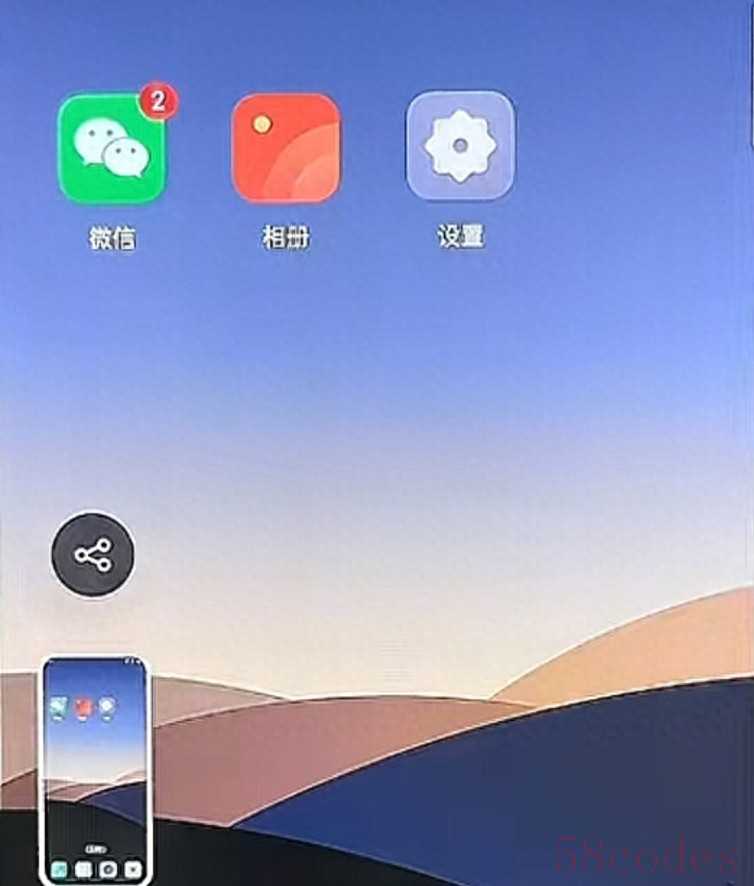Launch the Settings (设置) app

point(460,146)
